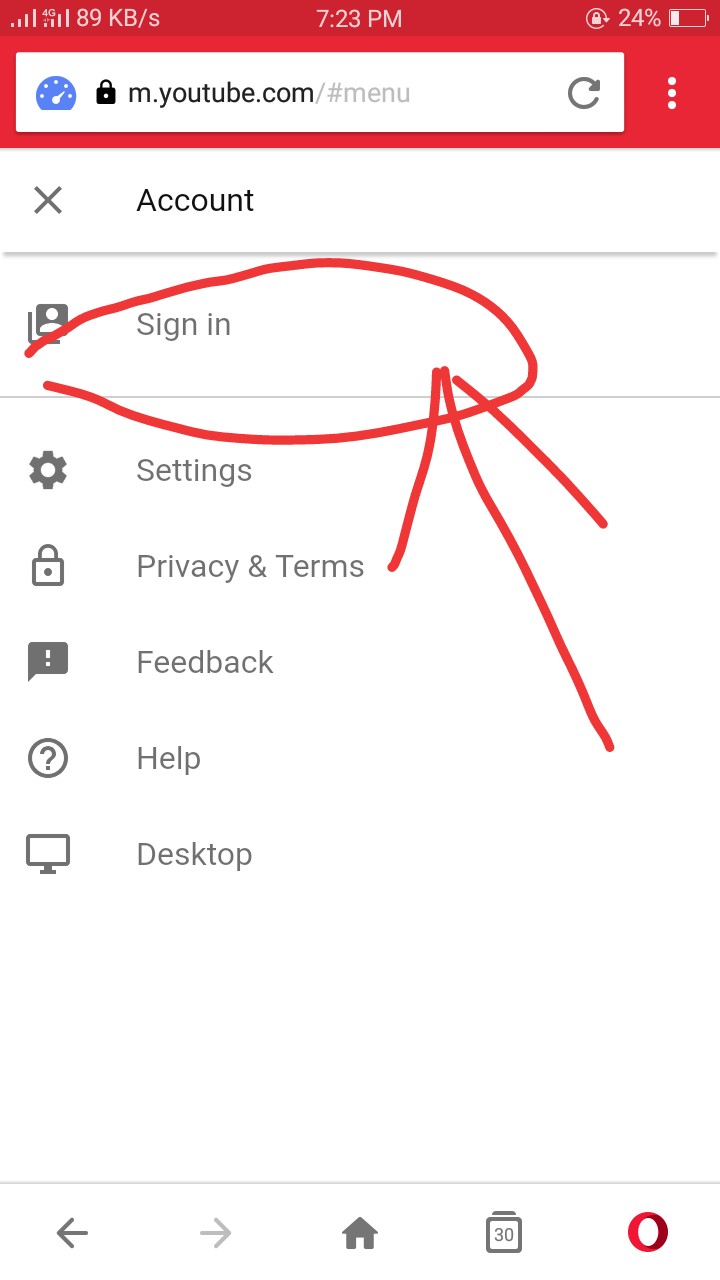This screenshot has height=1280, width=720.
Task: Go to the browser home page
Action: click(360, 1233)
